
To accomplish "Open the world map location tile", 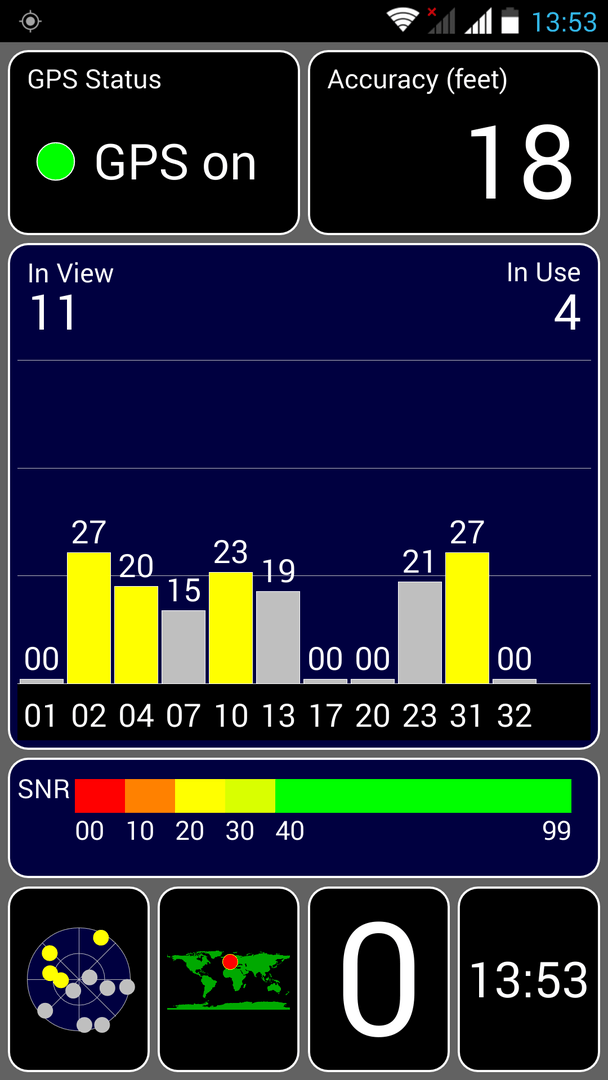I will 229,978.
